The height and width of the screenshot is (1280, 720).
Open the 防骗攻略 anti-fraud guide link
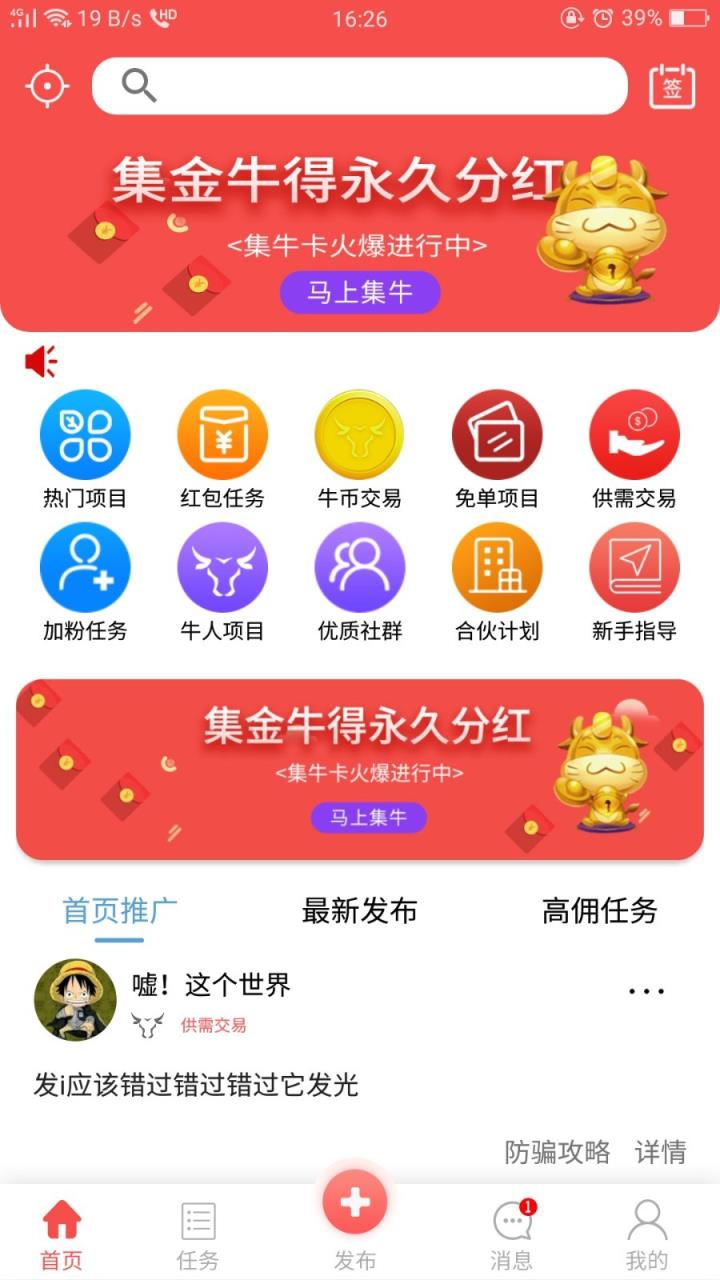[x=557, y=1152]
